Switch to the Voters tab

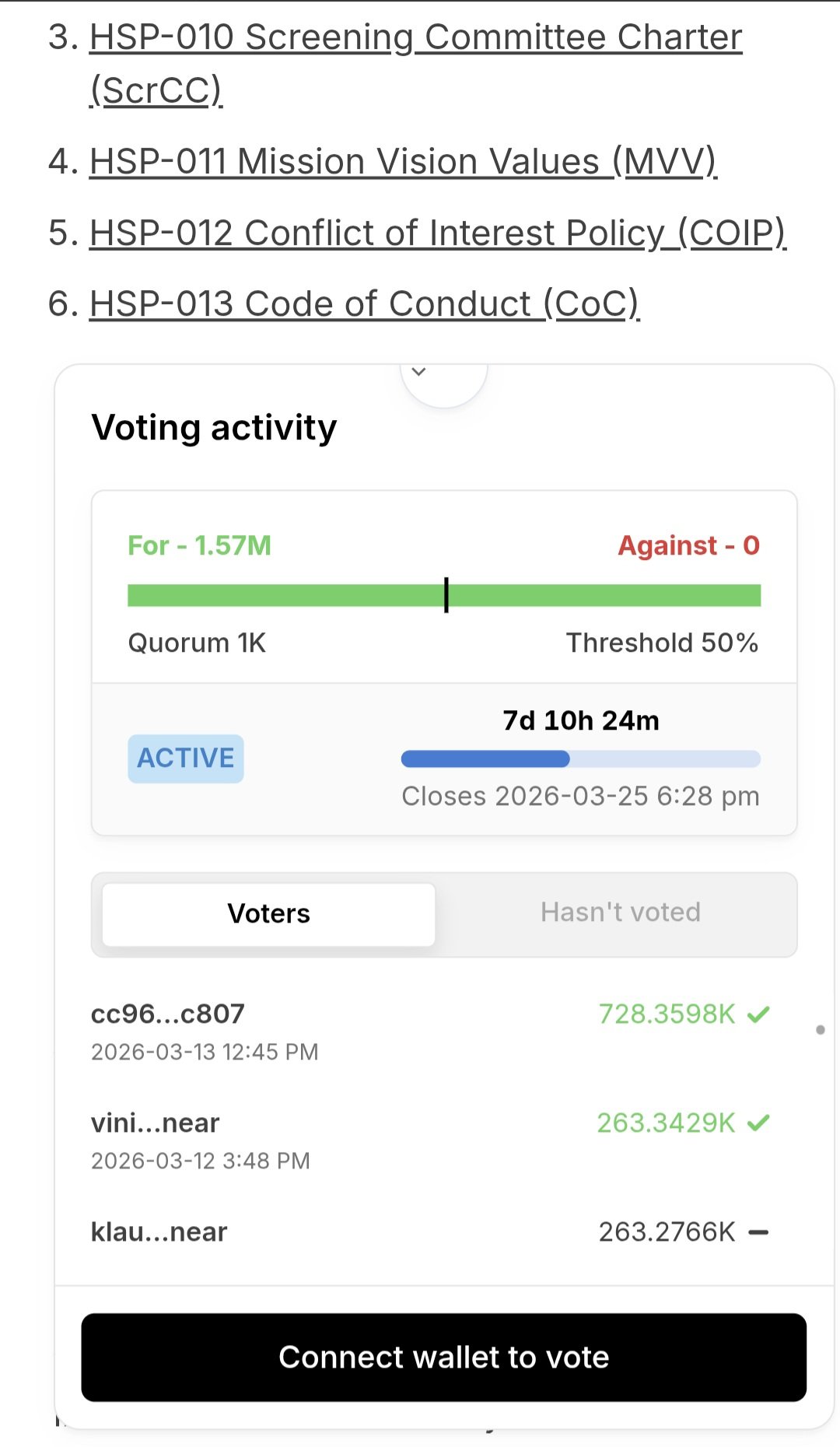coord(268,913)
